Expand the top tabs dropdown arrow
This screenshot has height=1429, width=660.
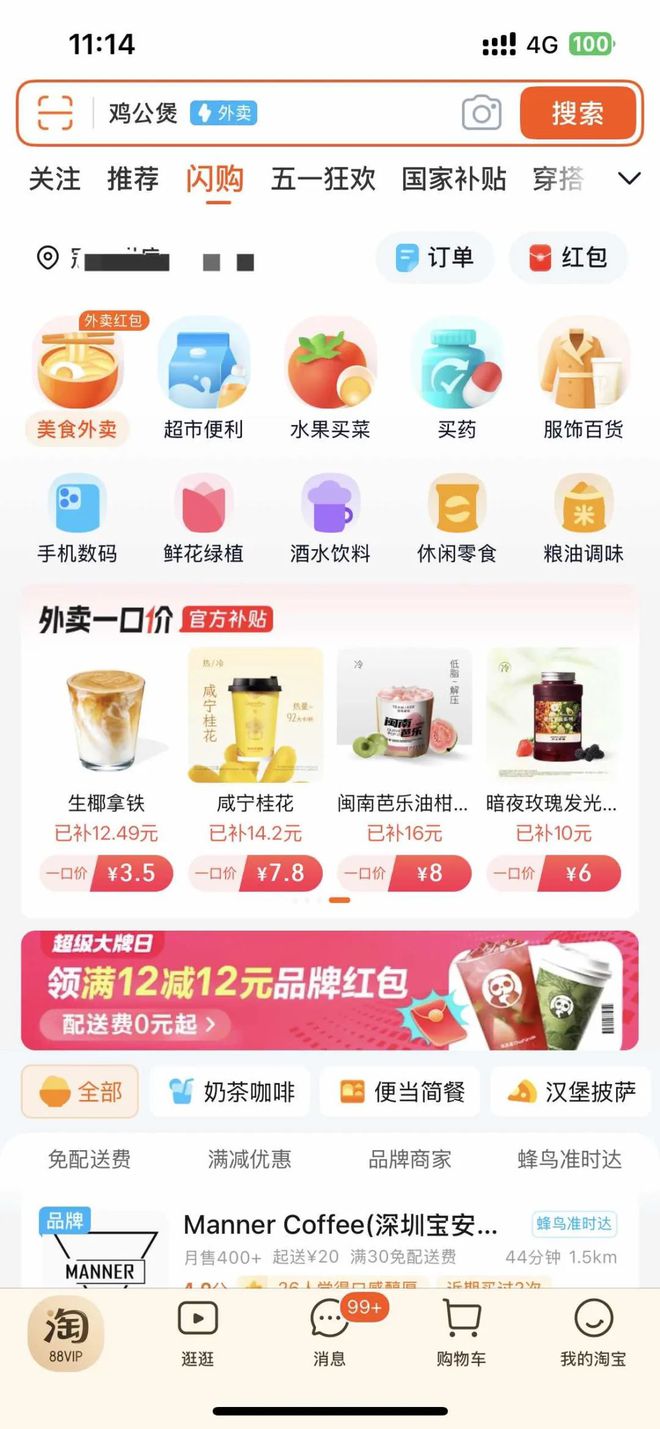(x=629, y=179)
